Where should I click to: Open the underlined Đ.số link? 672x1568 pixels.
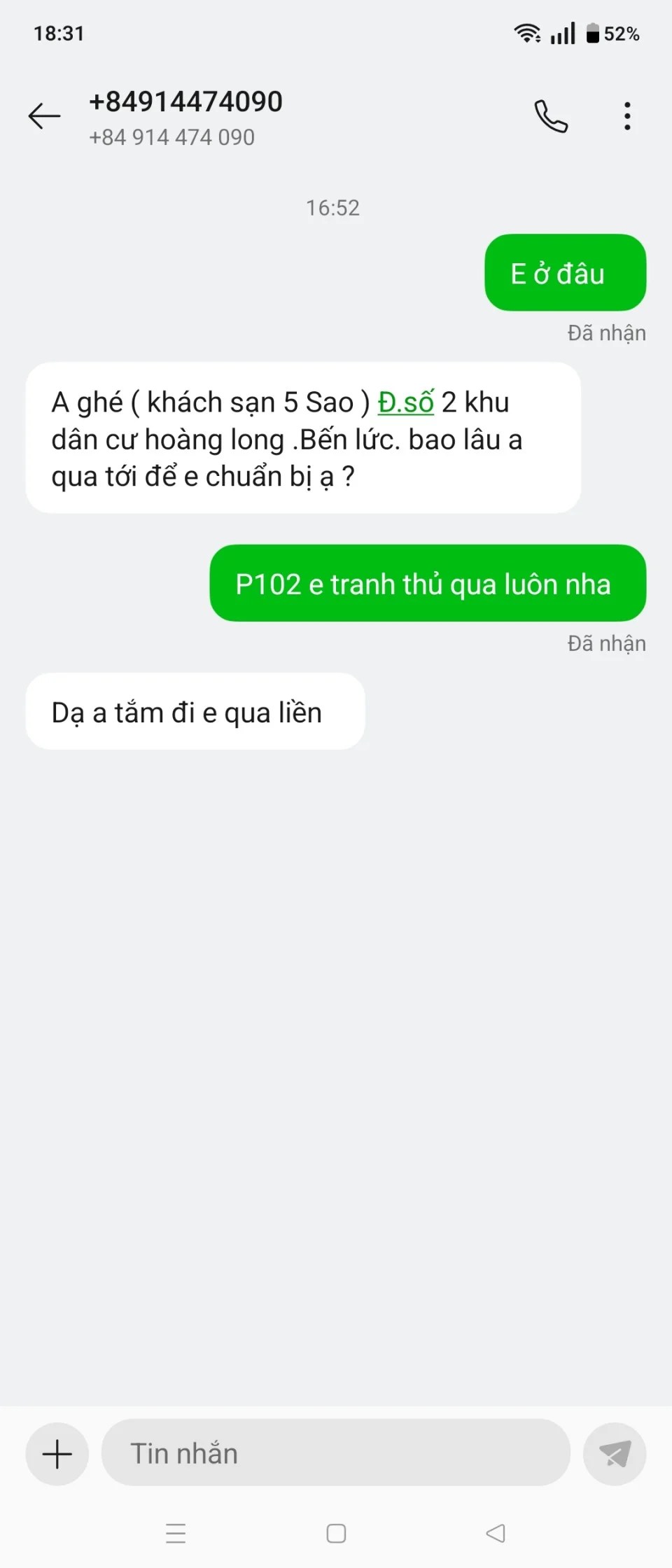point(405,402)
